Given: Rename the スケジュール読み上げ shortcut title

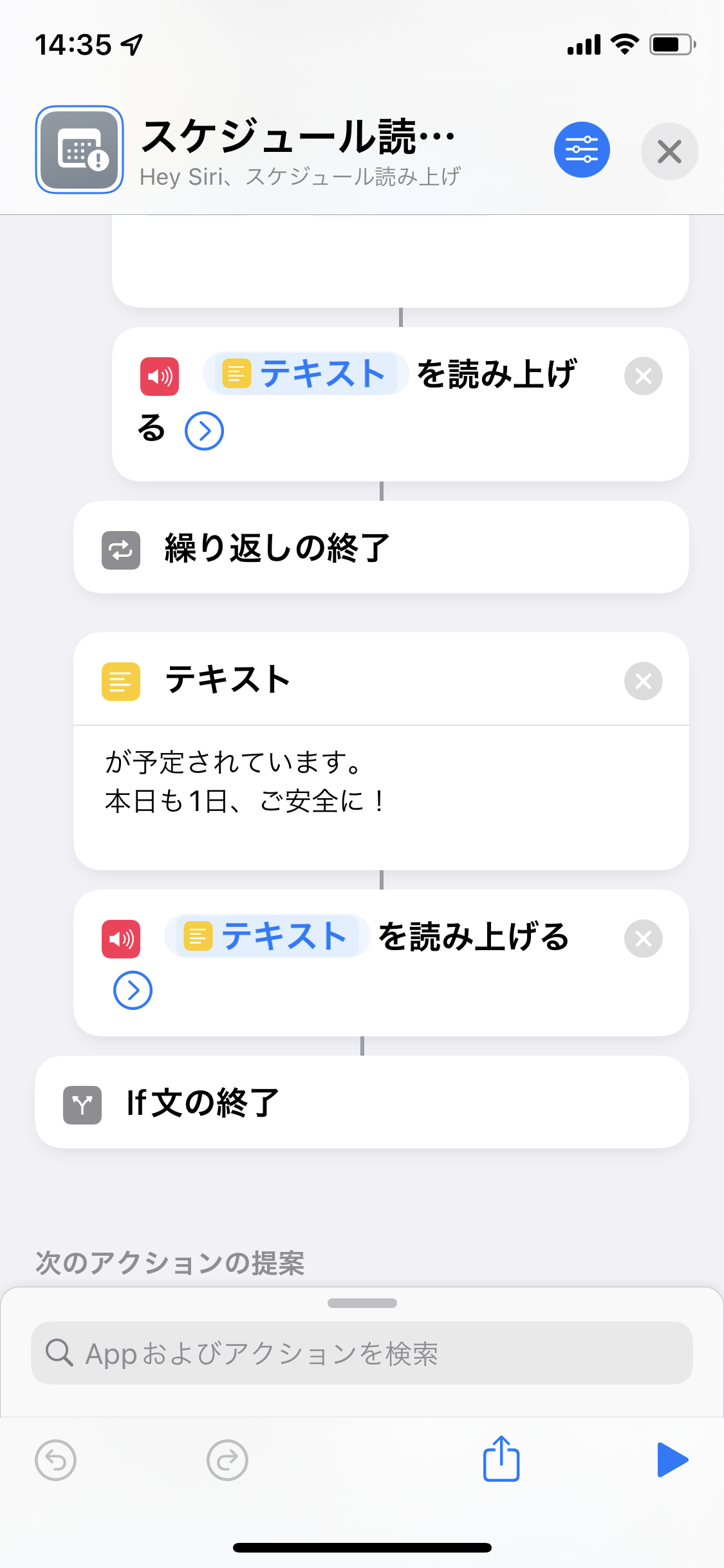Looking at the screenshot, I should [x=297, y=136].
